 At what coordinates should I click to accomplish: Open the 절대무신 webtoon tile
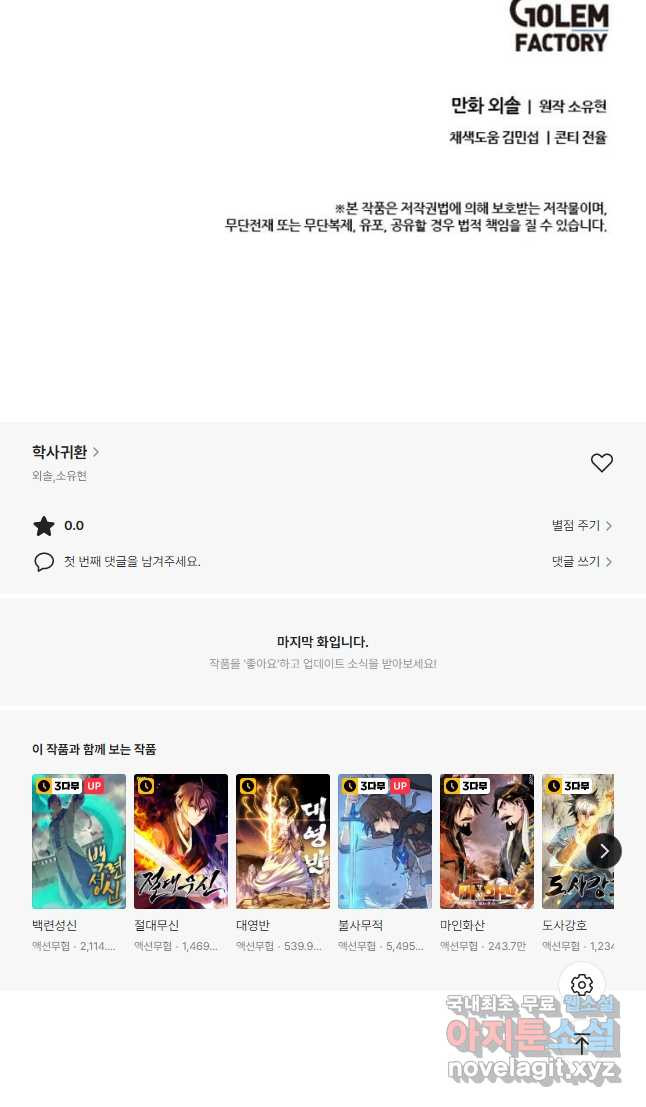coord(181,841)
